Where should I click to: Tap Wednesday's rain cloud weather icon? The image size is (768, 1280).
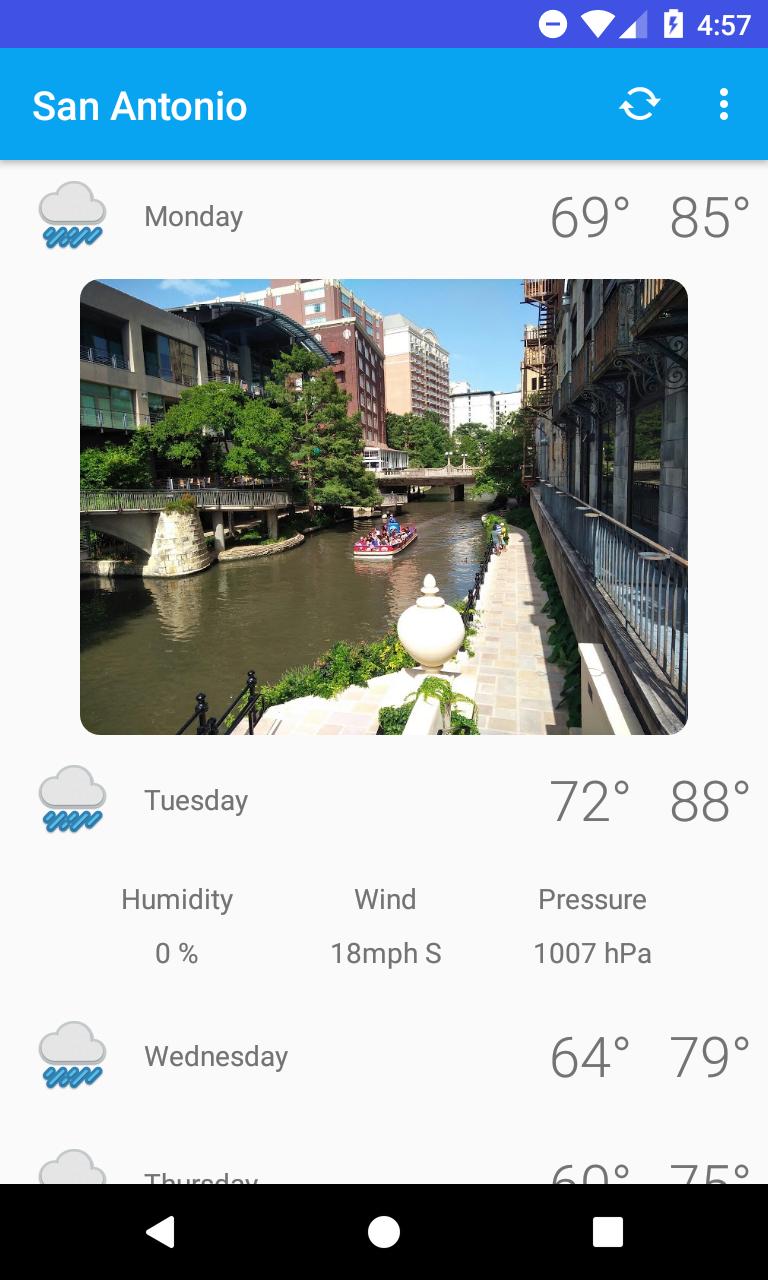point(71,1055)
